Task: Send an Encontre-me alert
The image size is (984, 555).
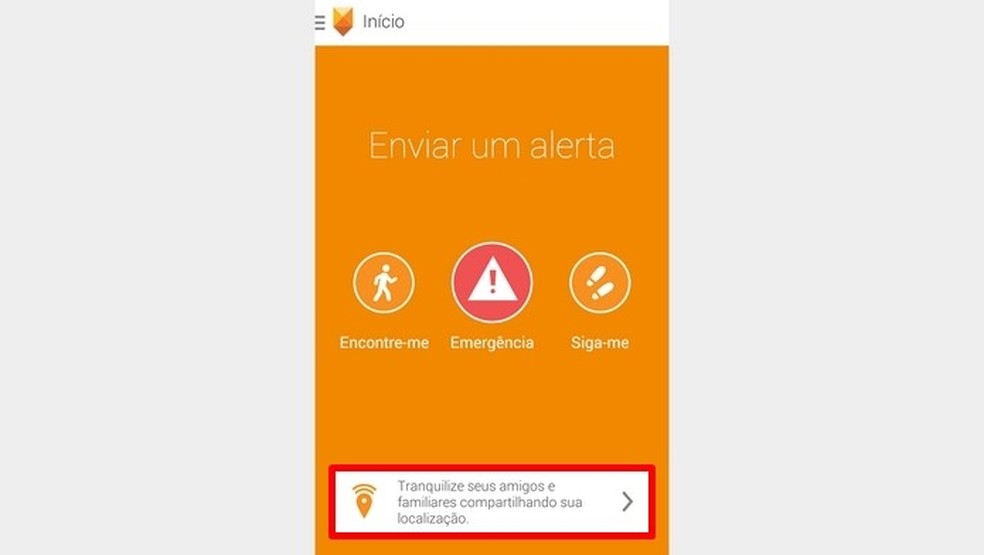Action: tap(384, 283)
